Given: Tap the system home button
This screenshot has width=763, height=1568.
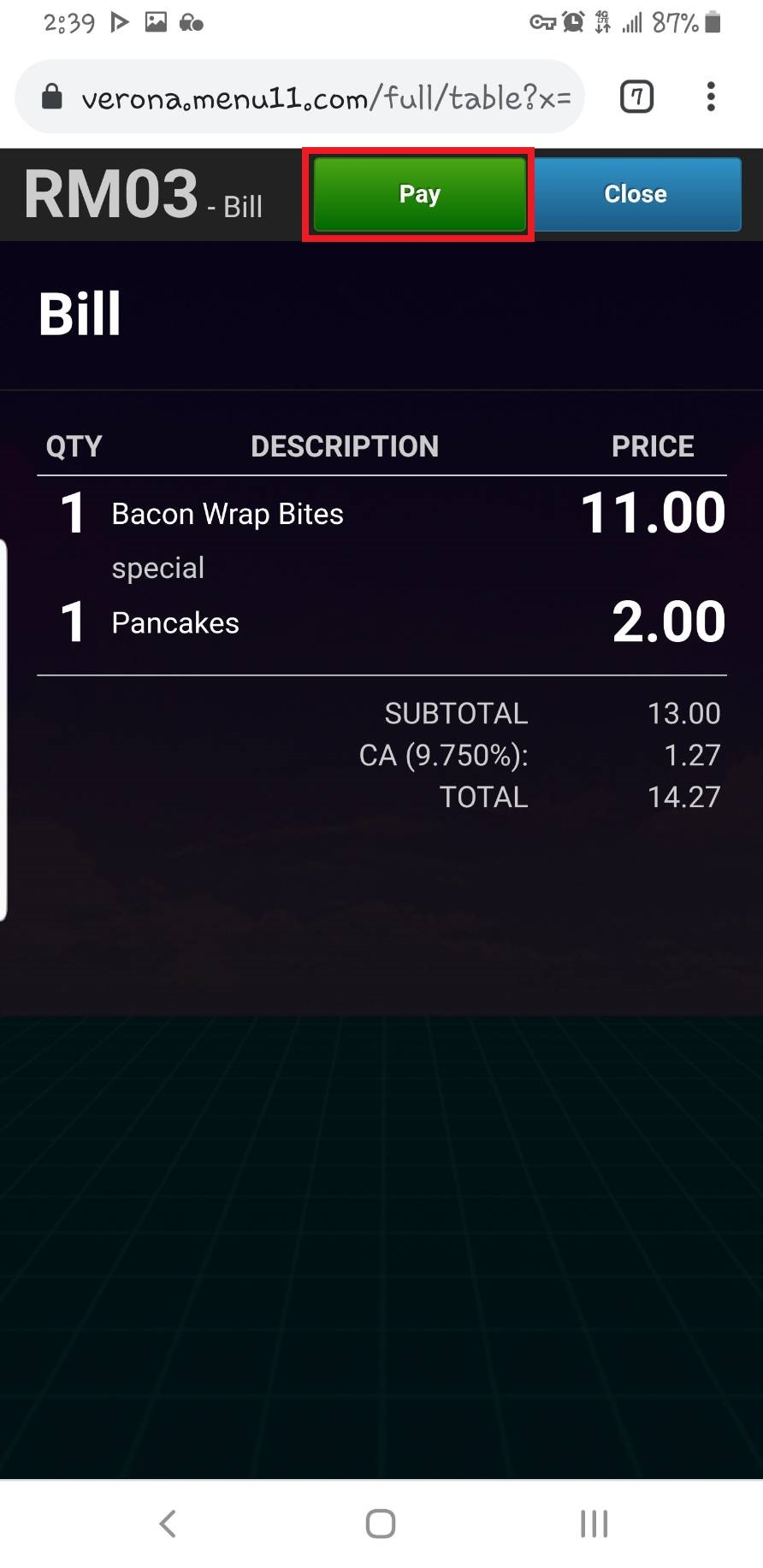Looking at the screenshot, I should (x=381, y=1524).
